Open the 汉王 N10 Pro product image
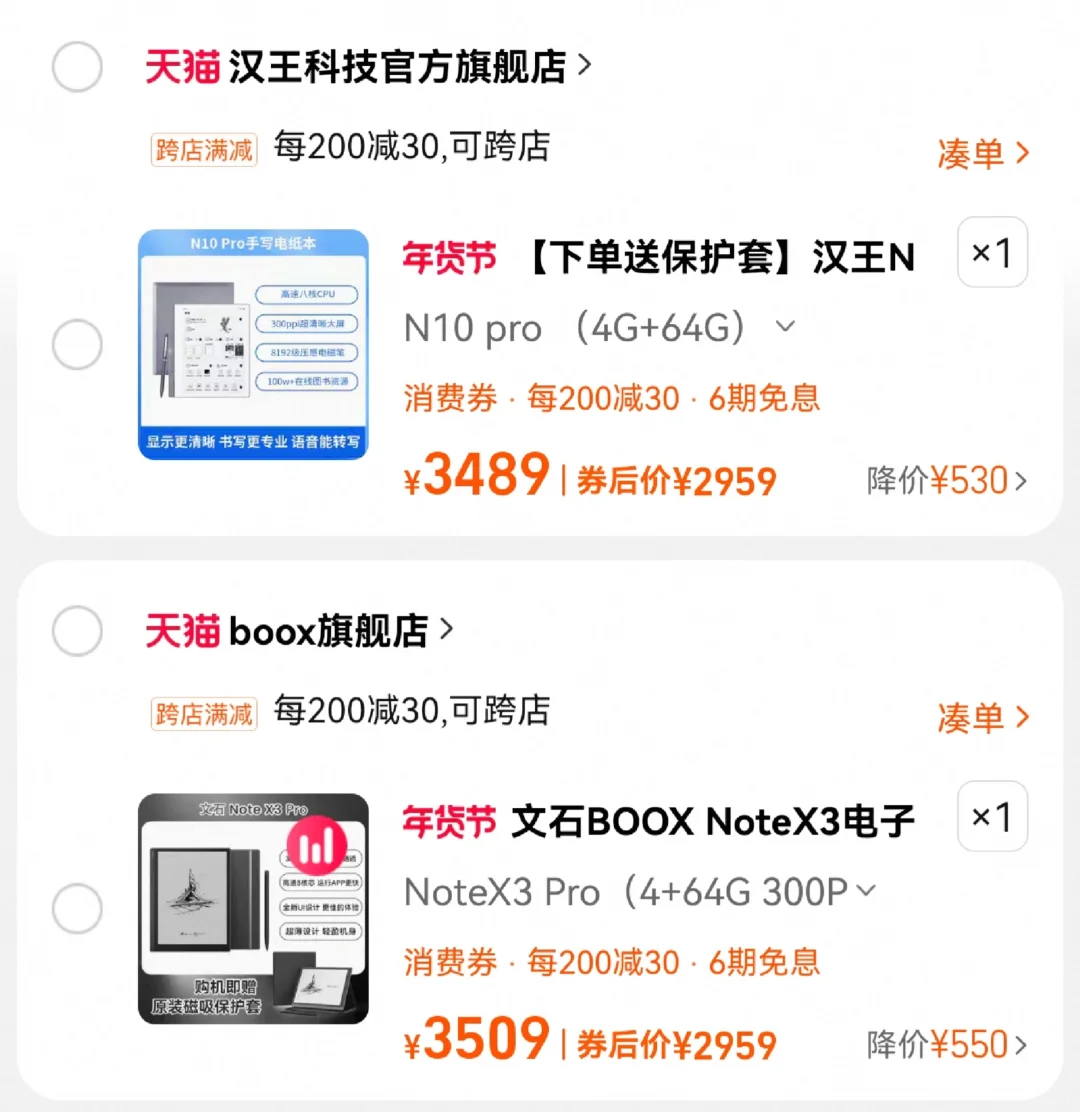This screenshot has height=1112, width=1080. pos(253,345)
